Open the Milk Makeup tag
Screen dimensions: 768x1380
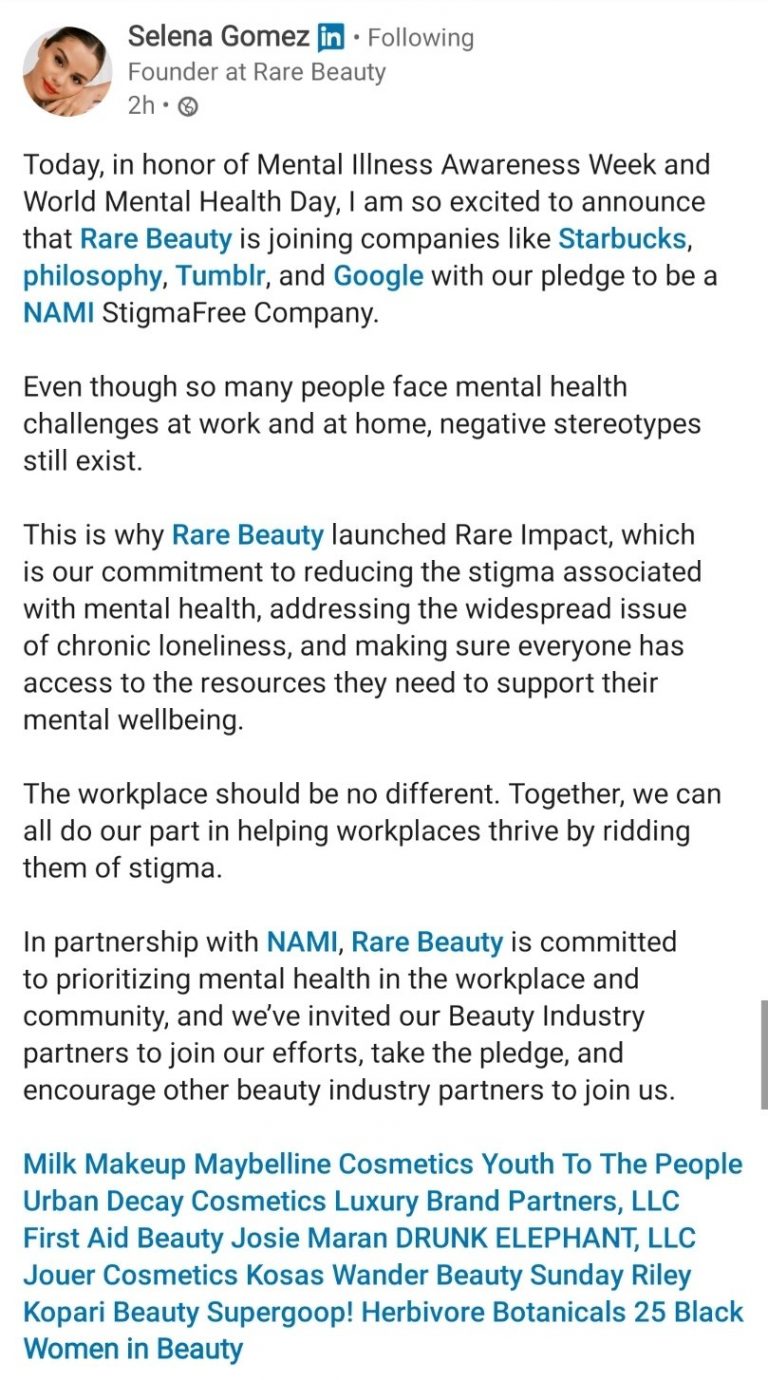coord(105,1164)
